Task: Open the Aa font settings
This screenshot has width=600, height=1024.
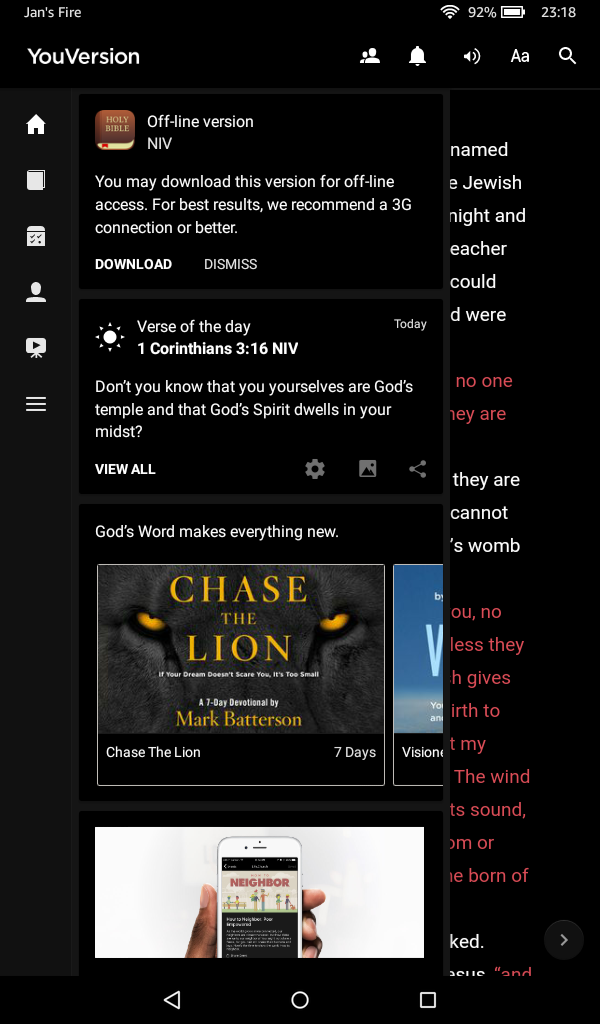Action: point(520,56)
